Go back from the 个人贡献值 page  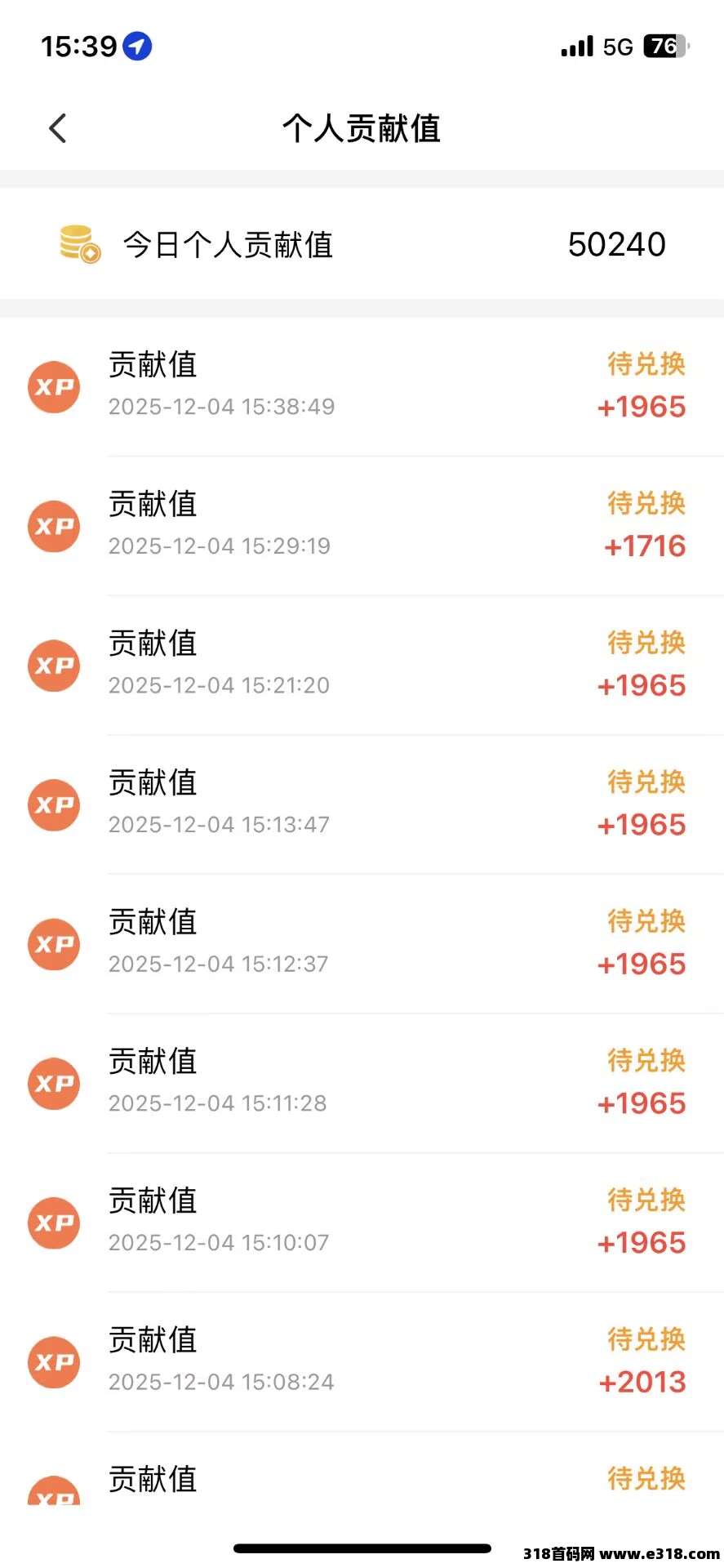pos(57,128)
